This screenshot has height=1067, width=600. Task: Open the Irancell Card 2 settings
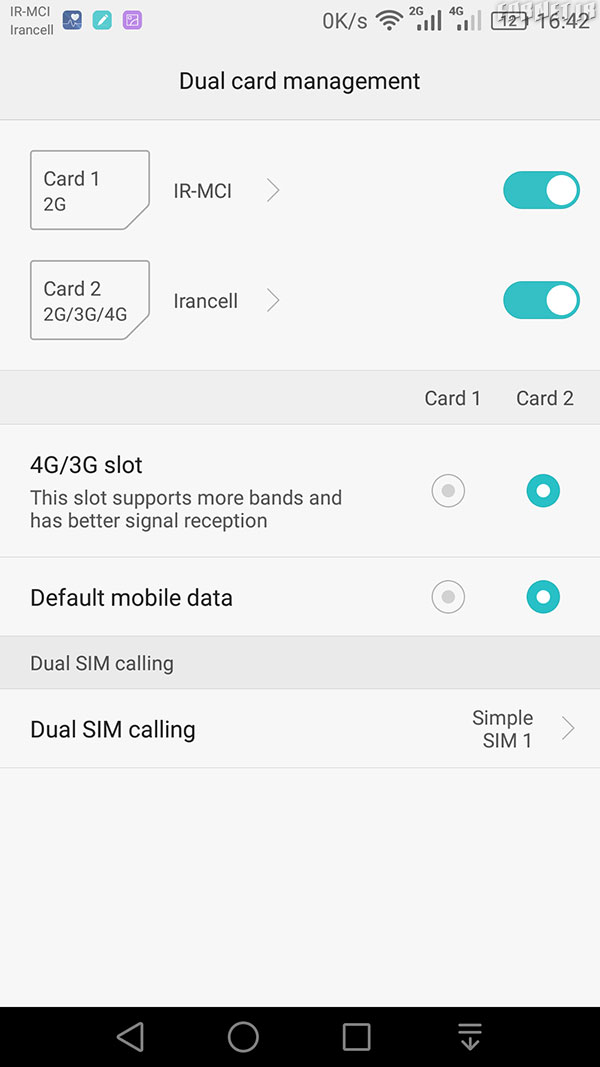pyautogui.click(x=155, y=300)
